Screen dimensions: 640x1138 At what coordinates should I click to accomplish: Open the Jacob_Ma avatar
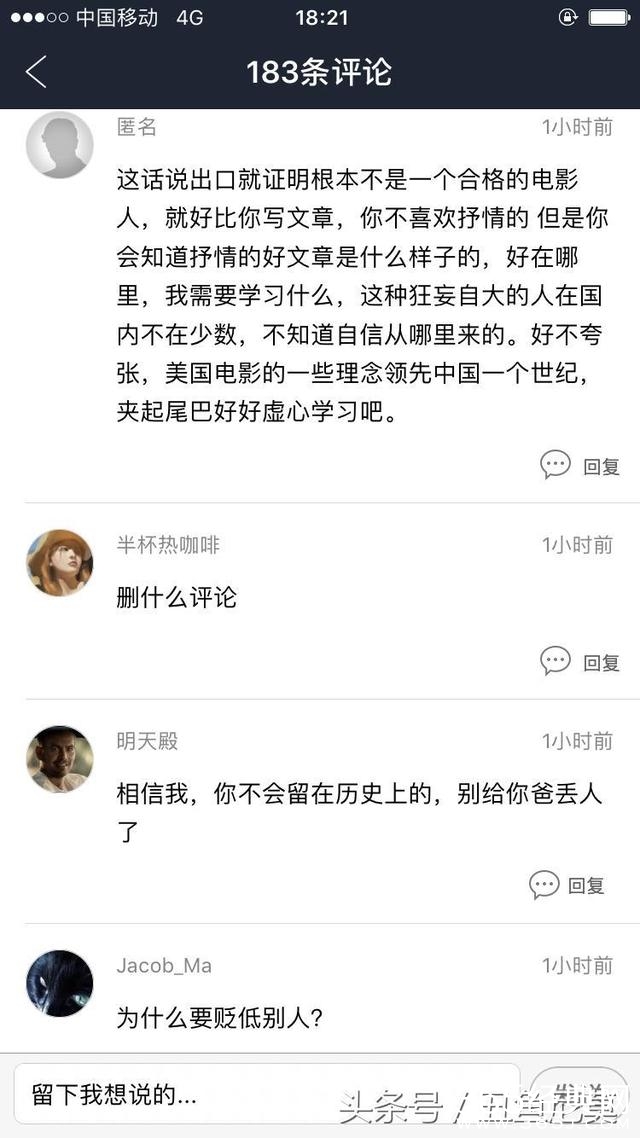point(59,983)
